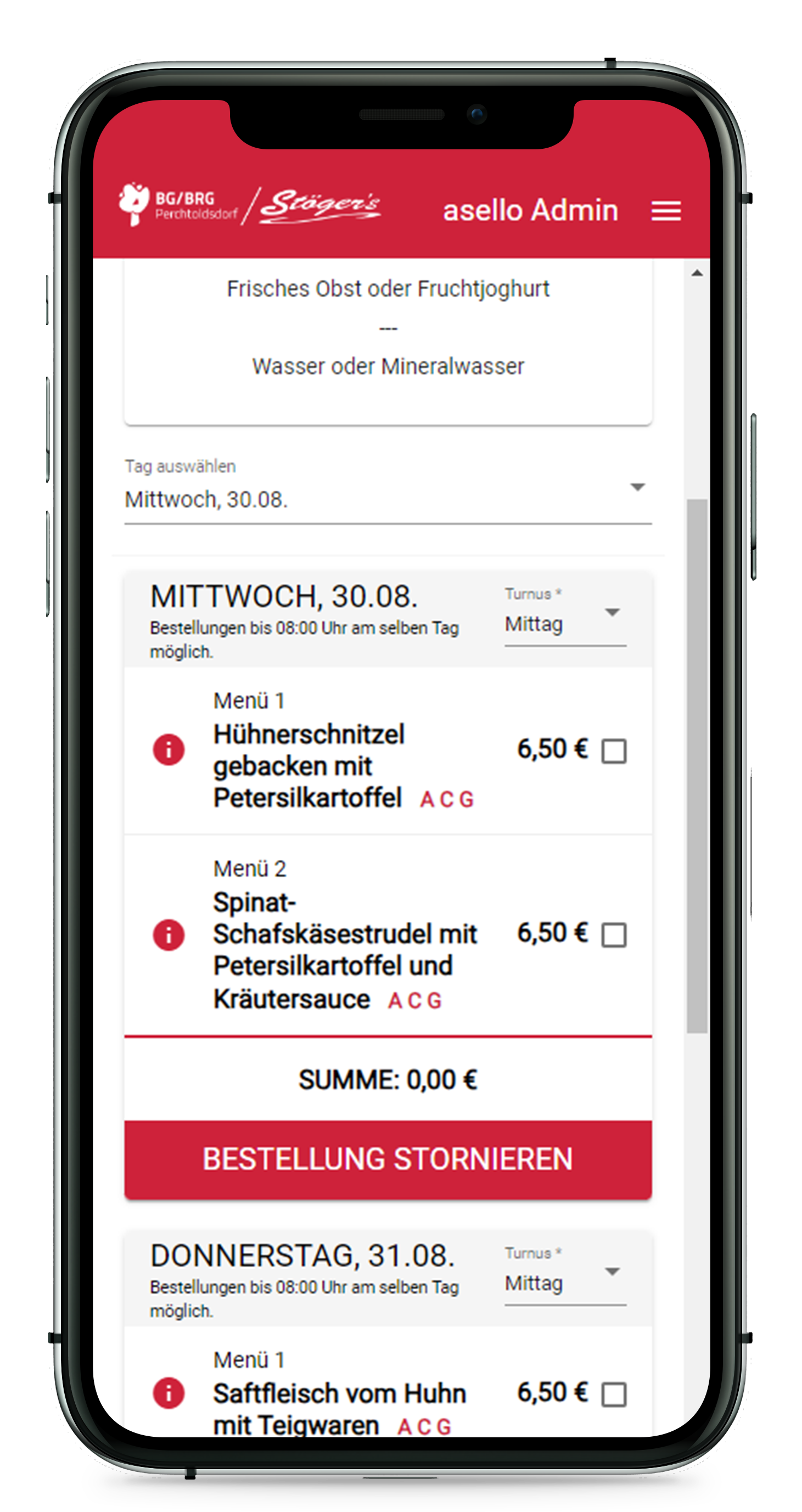
Task: Show info for Saftfleisch vom Huhn
Action: [x=169, y=1392]
